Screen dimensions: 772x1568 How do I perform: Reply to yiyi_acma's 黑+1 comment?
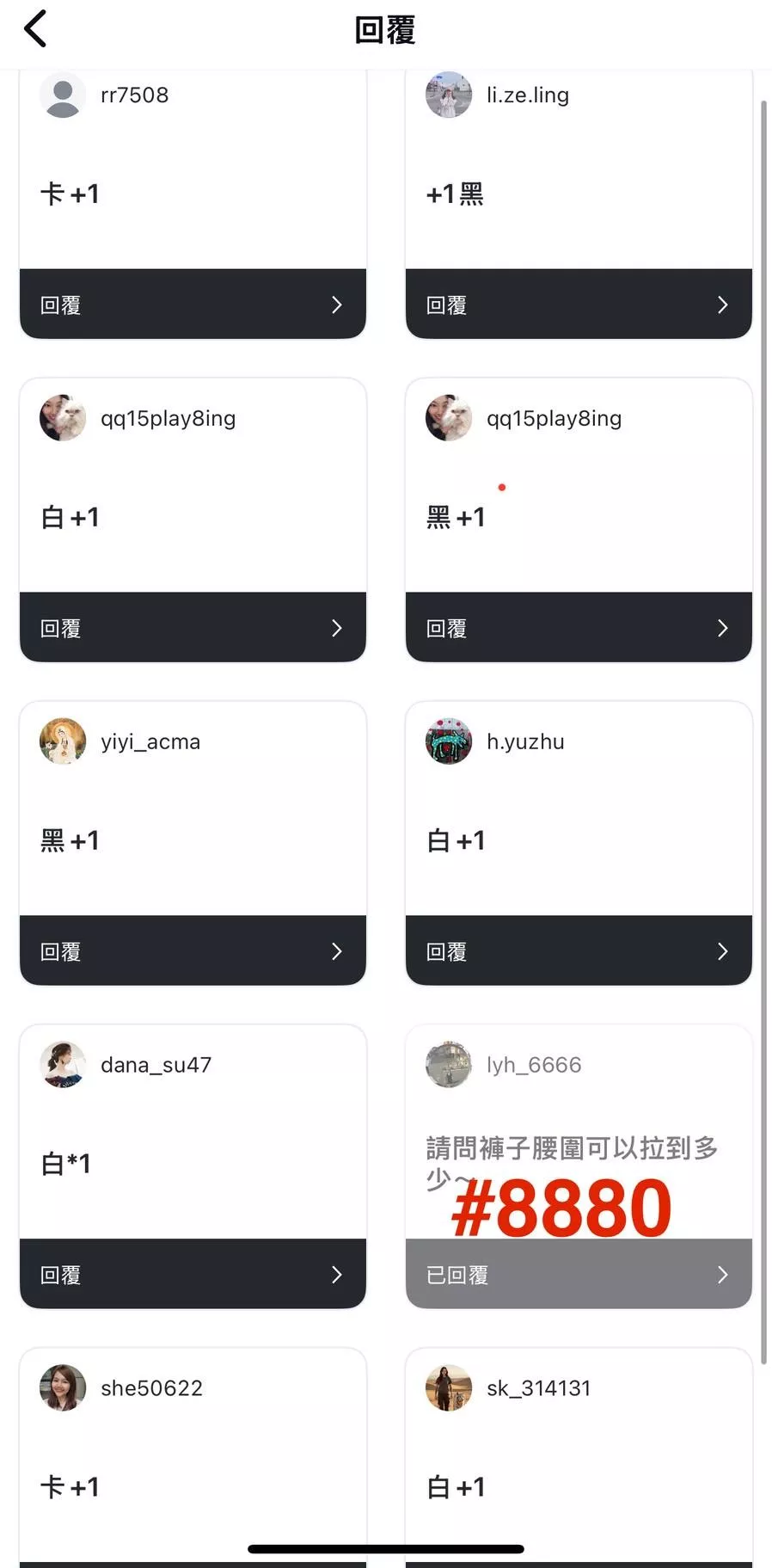(193, 951)
